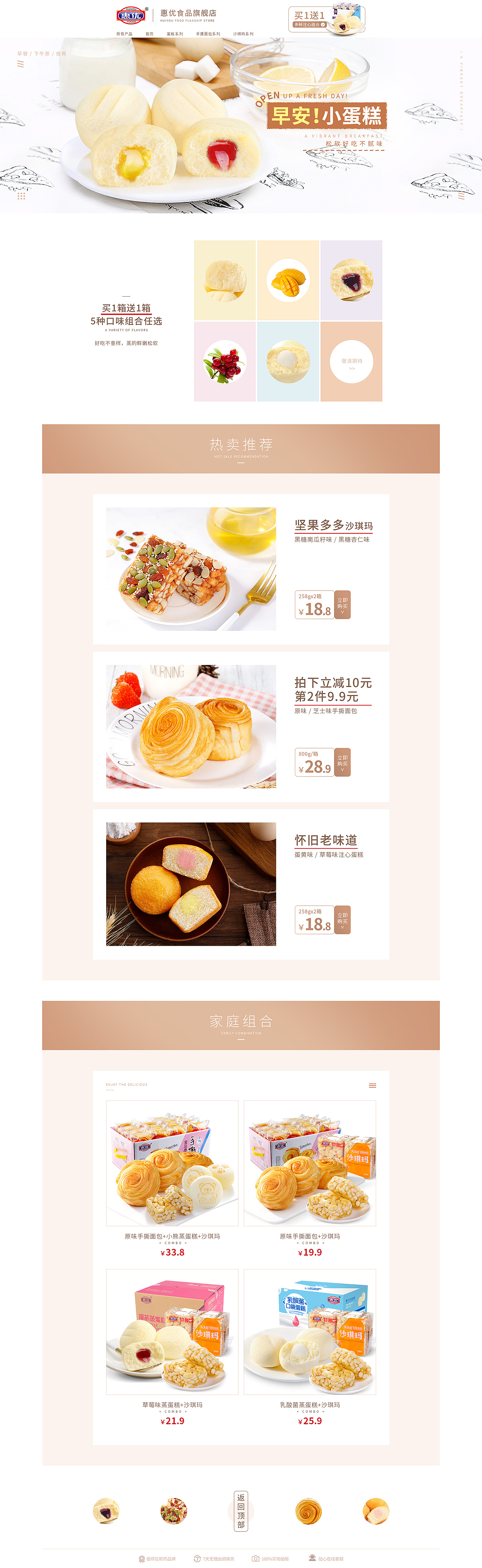The height and width of the screenshot is (1568, 482).
Task: Open the menu icon in the 家庭组合 card
Action: coord(372,1085)
